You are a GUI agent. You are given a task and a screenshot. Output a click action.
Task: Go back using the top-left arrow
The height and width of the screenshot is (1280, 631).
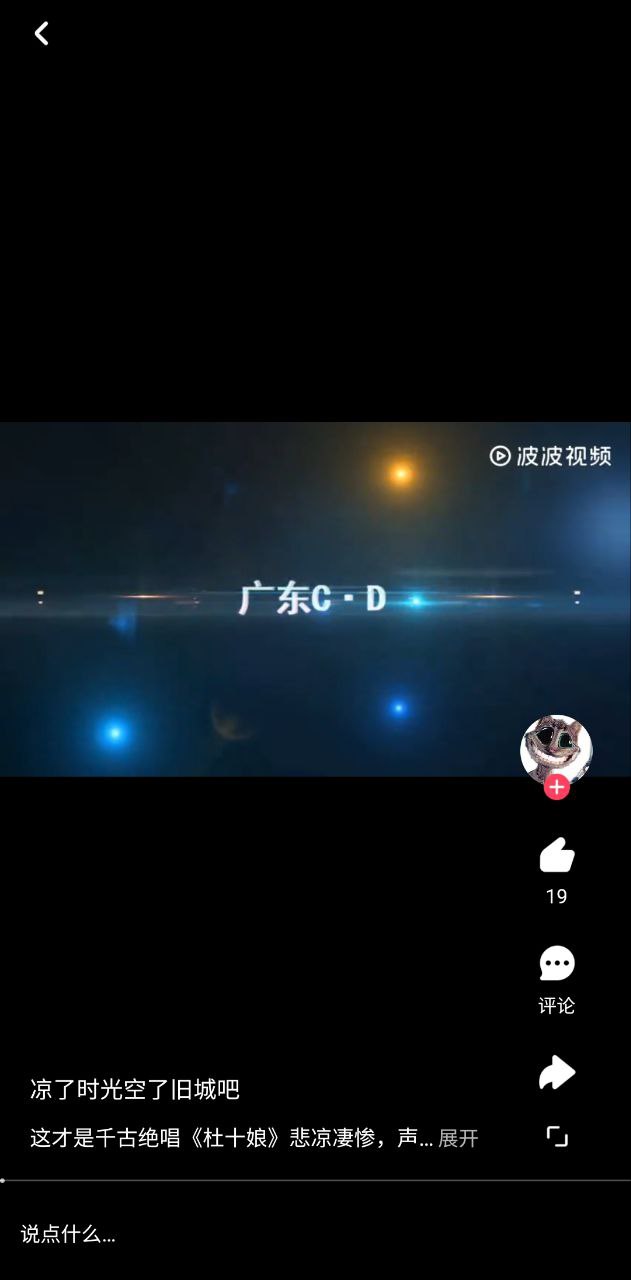click(41, 34)
